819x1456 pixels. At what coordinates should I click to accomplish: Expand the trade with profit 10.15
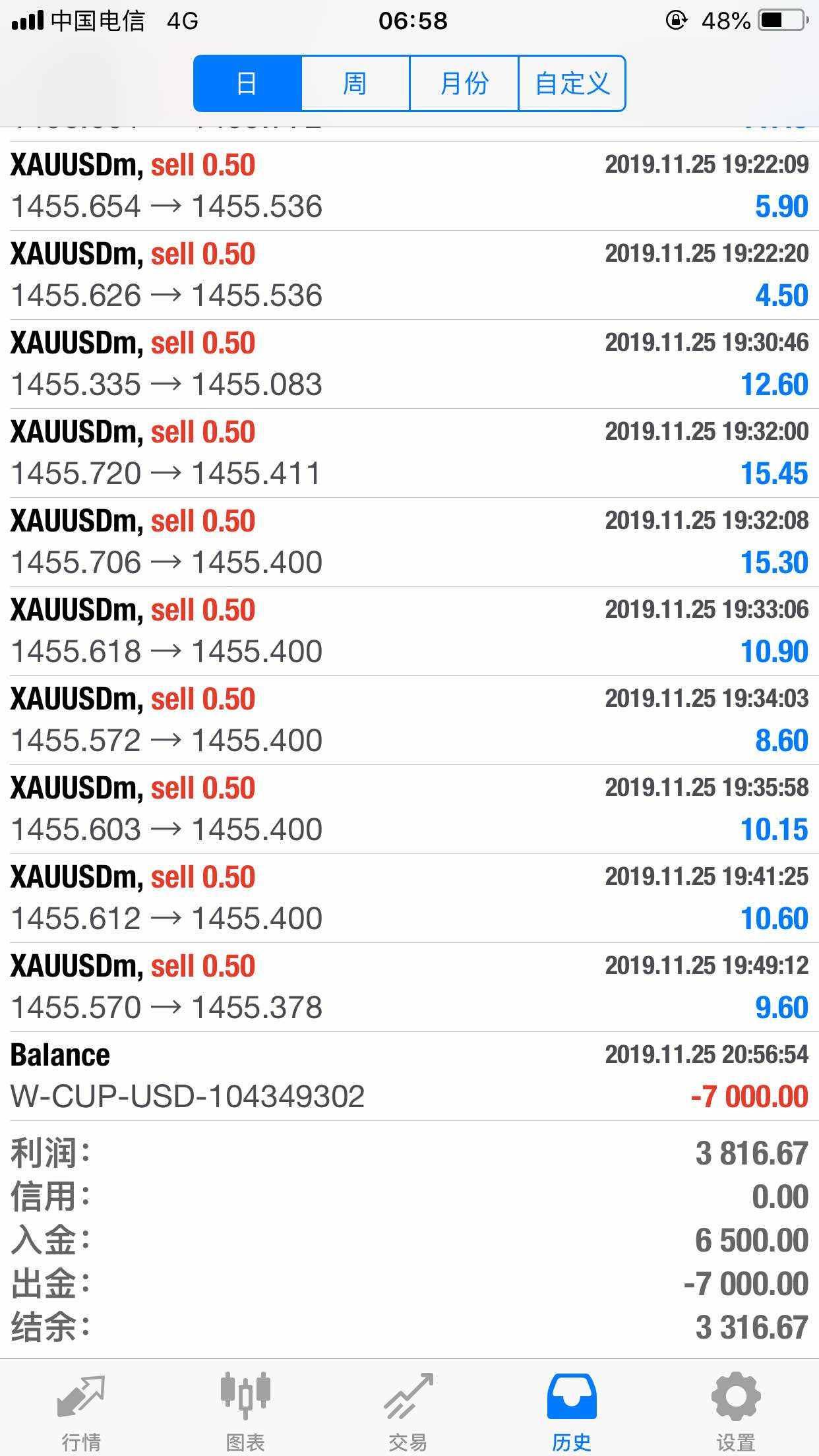[409, 809]
